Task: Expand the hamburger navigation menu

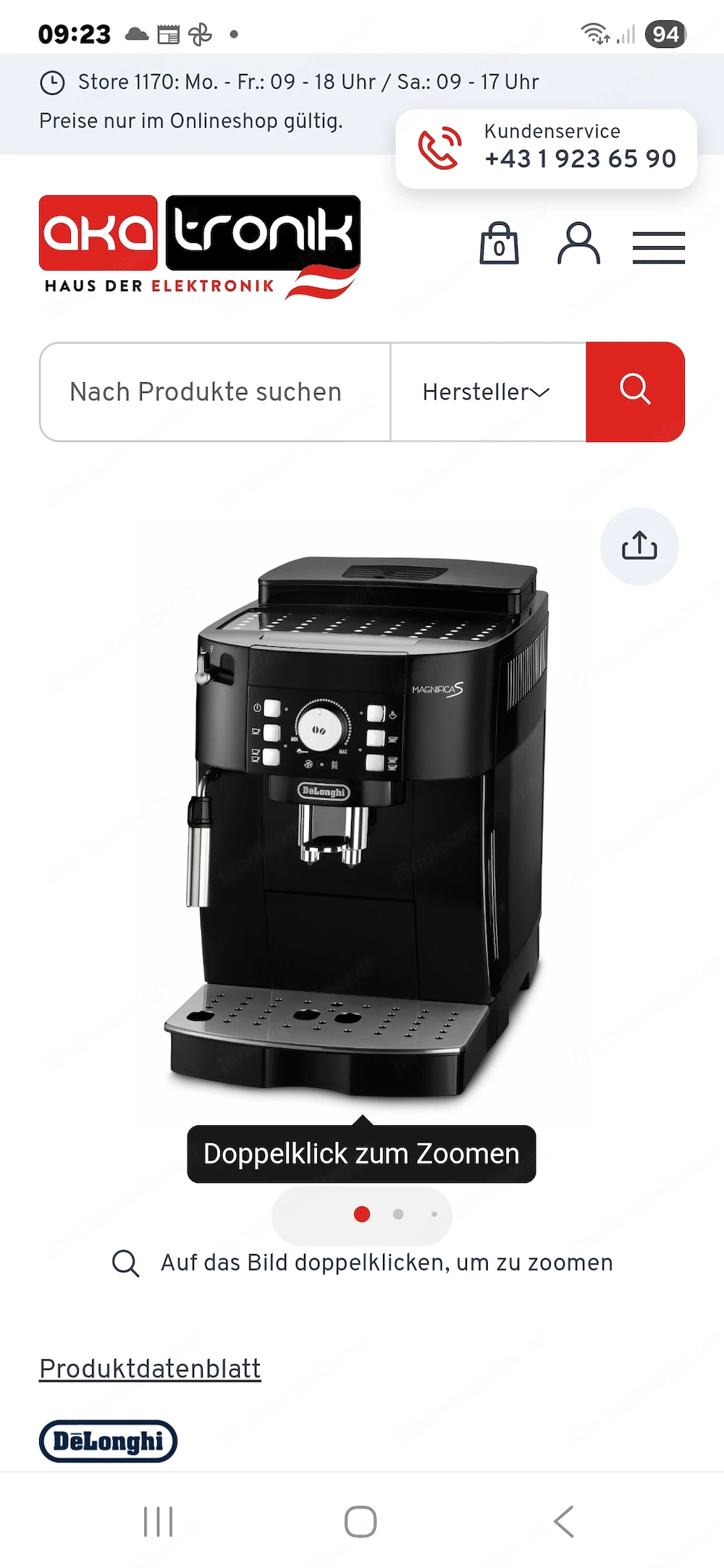Action: click(x=658, y=245)
